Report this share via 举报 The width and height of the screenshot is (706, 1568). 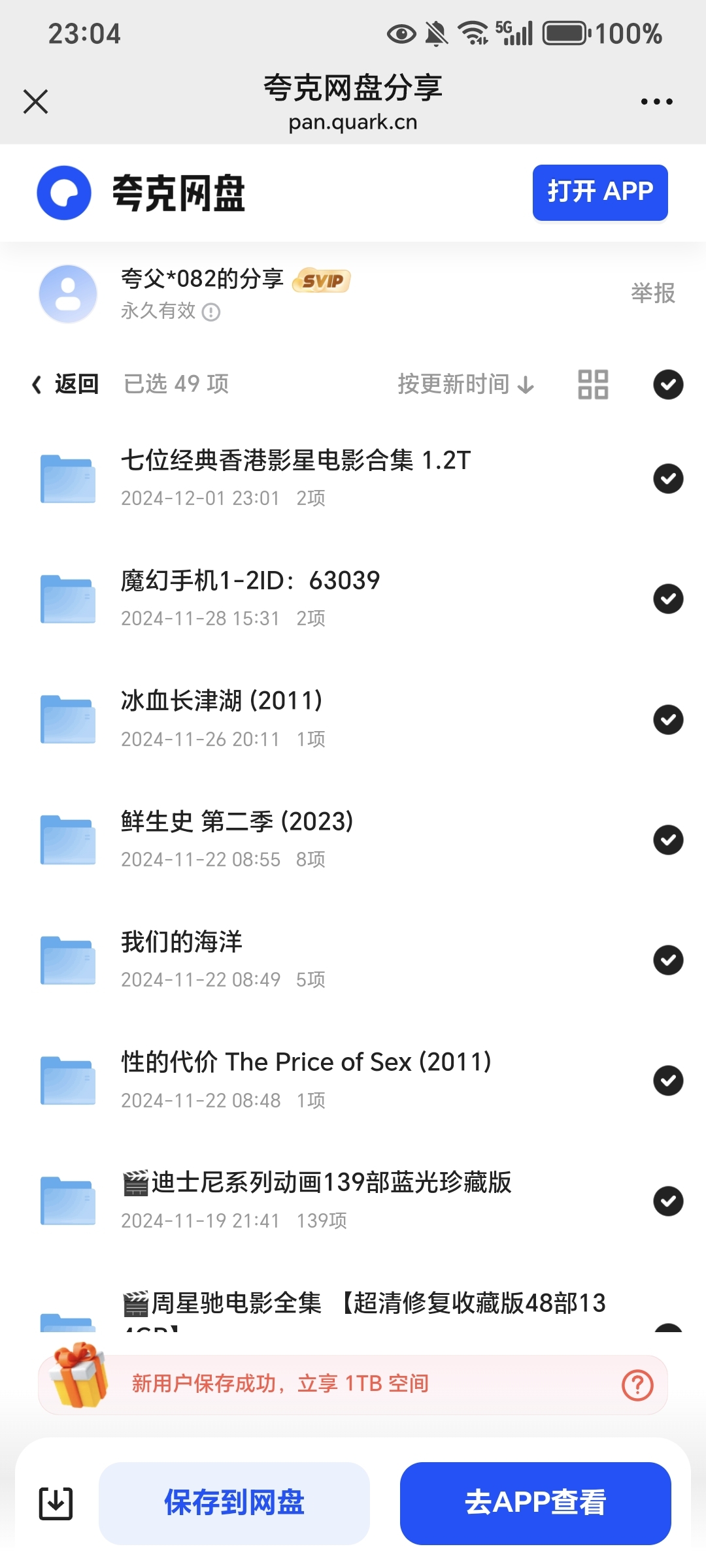tap(652, 293)
